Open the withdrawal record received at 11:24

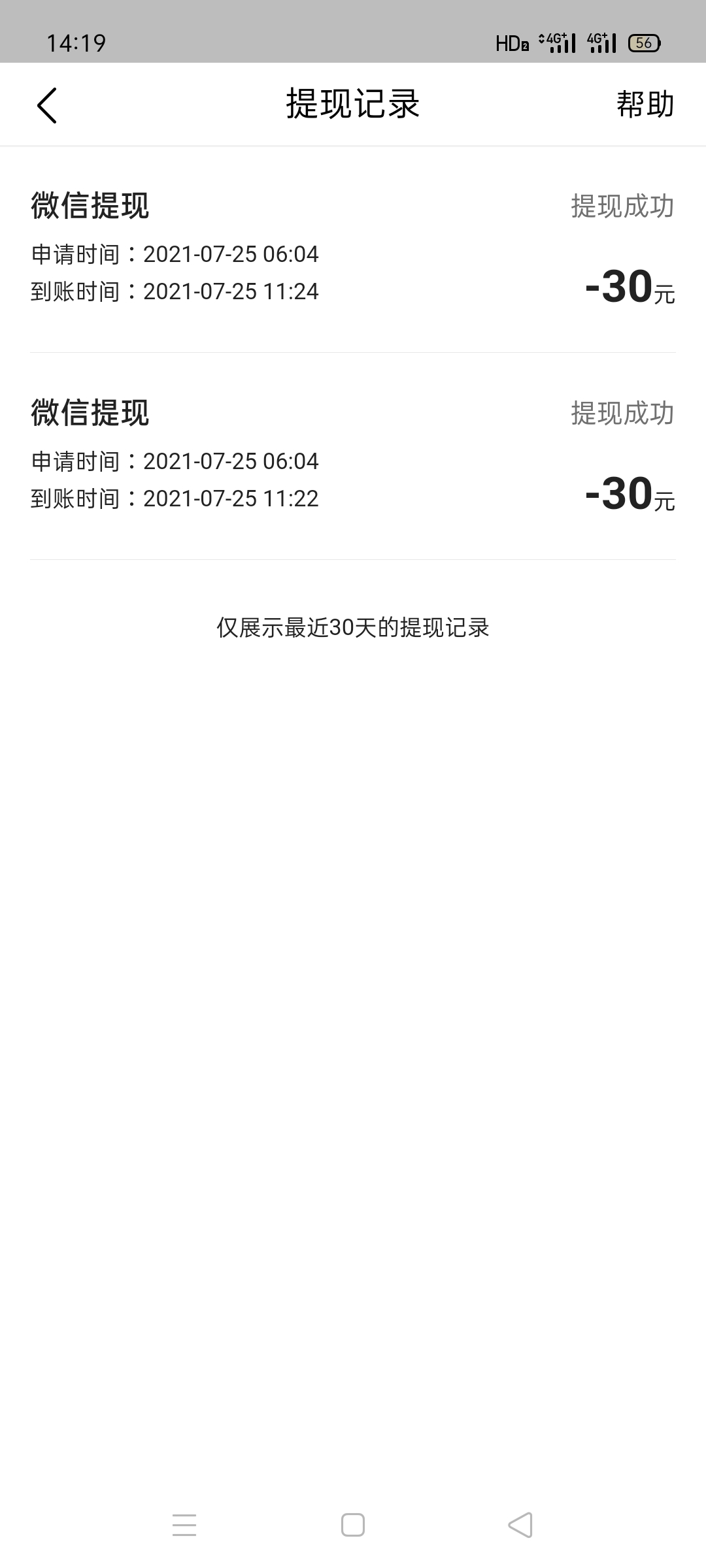(353, 250)
